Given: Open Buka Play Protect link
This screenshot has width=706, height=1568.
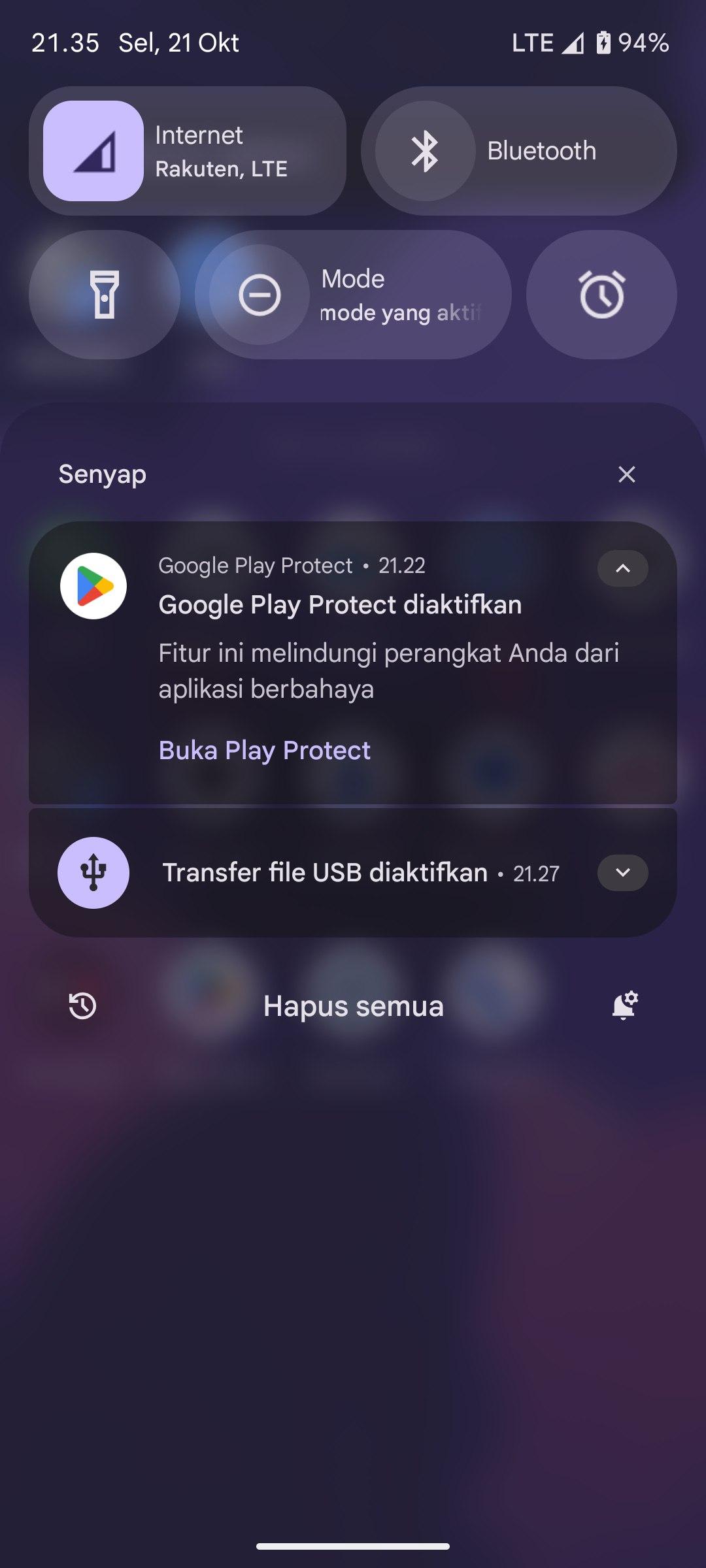Looking at the screenshot, I should click(265, 750).
